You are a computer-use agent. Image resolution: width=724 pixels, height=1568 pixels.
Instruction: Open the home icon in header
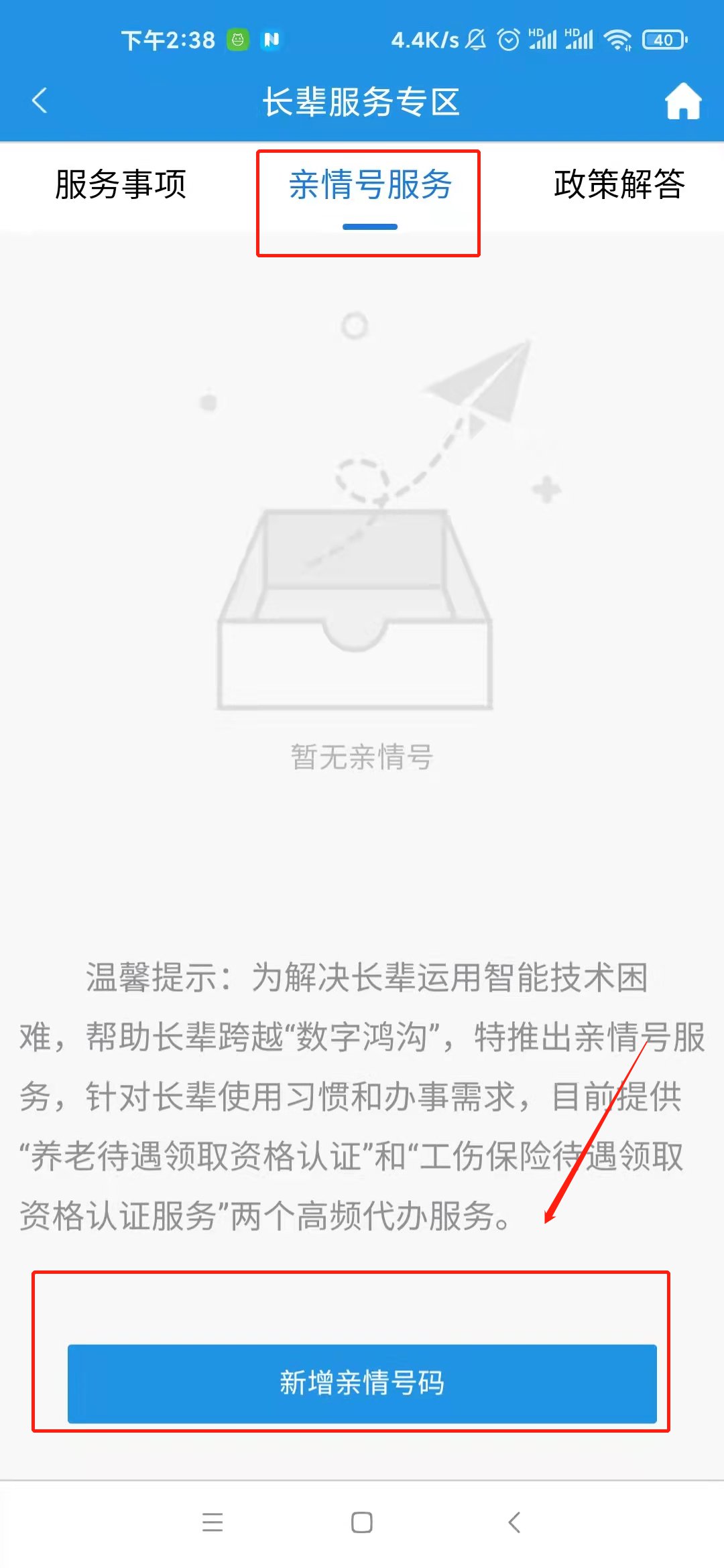[x=682, y=101]
